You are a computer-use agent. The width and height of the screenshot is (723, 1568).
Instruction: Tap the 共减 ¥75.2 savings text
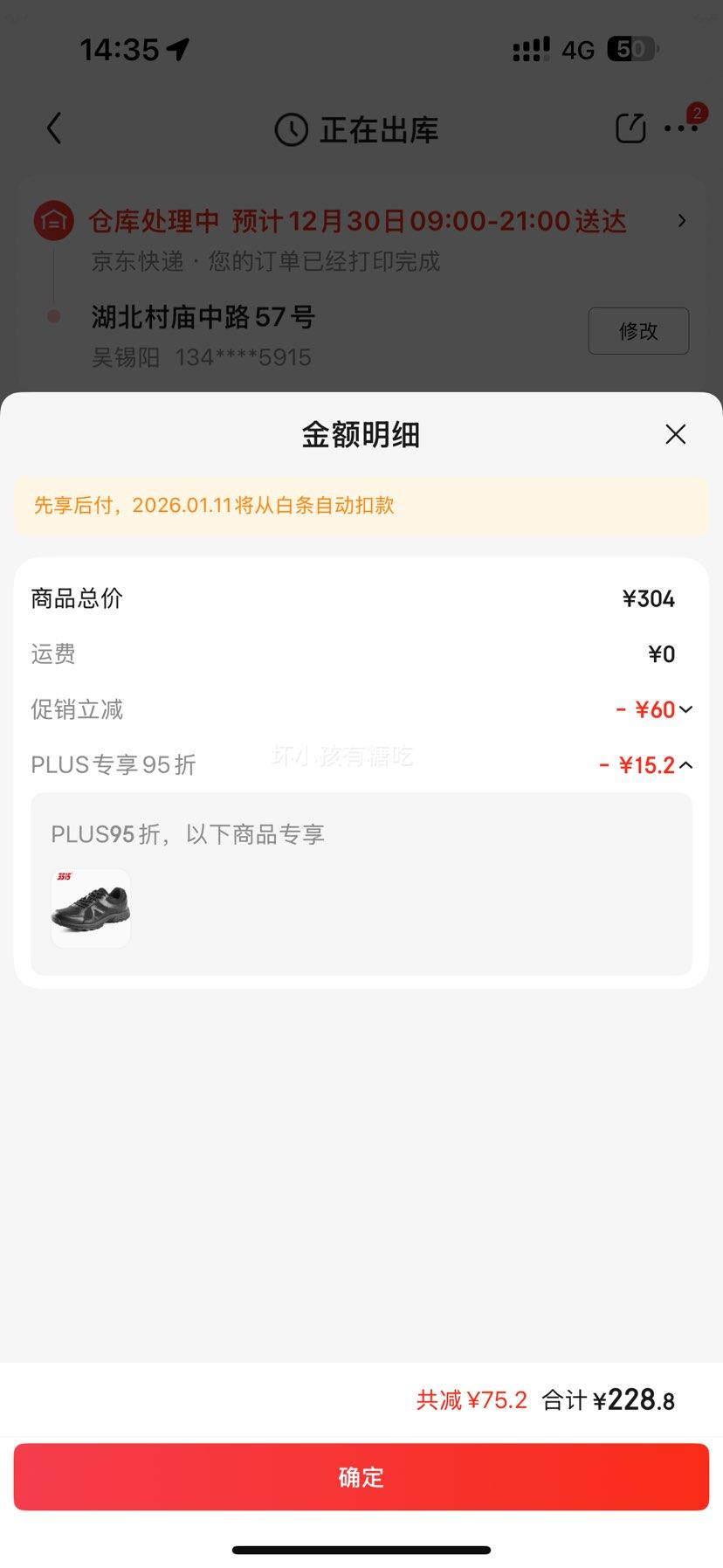(471, 1399)
